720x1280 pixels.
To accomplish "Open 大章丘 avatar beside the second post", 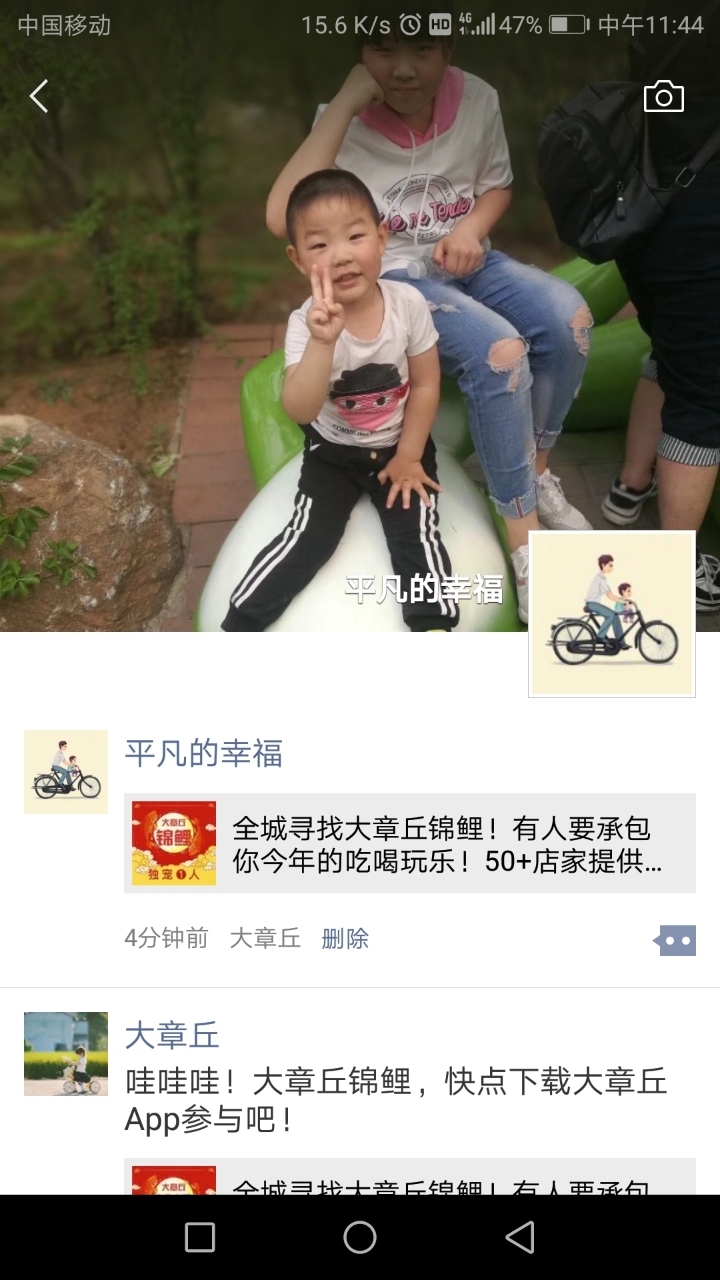I will [66, 1053].
